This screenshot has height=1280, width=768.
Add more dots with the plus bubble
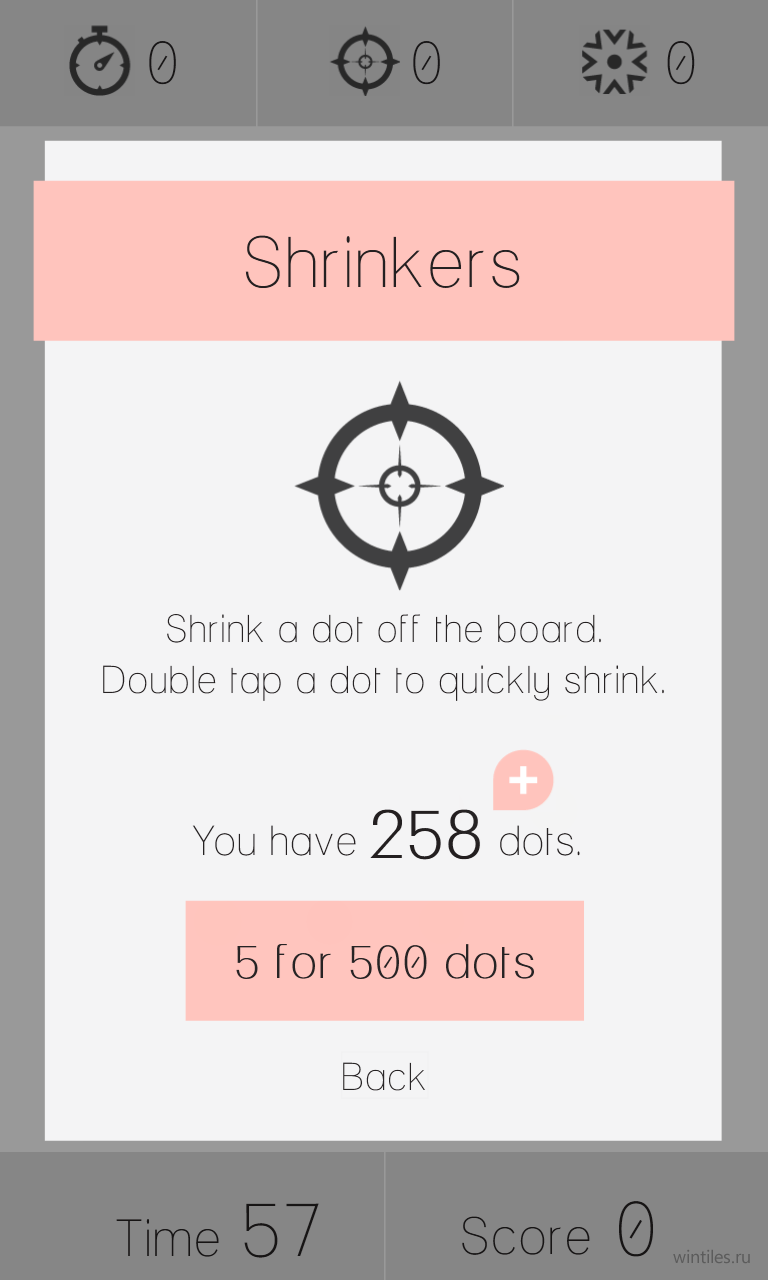click(523, 780)
